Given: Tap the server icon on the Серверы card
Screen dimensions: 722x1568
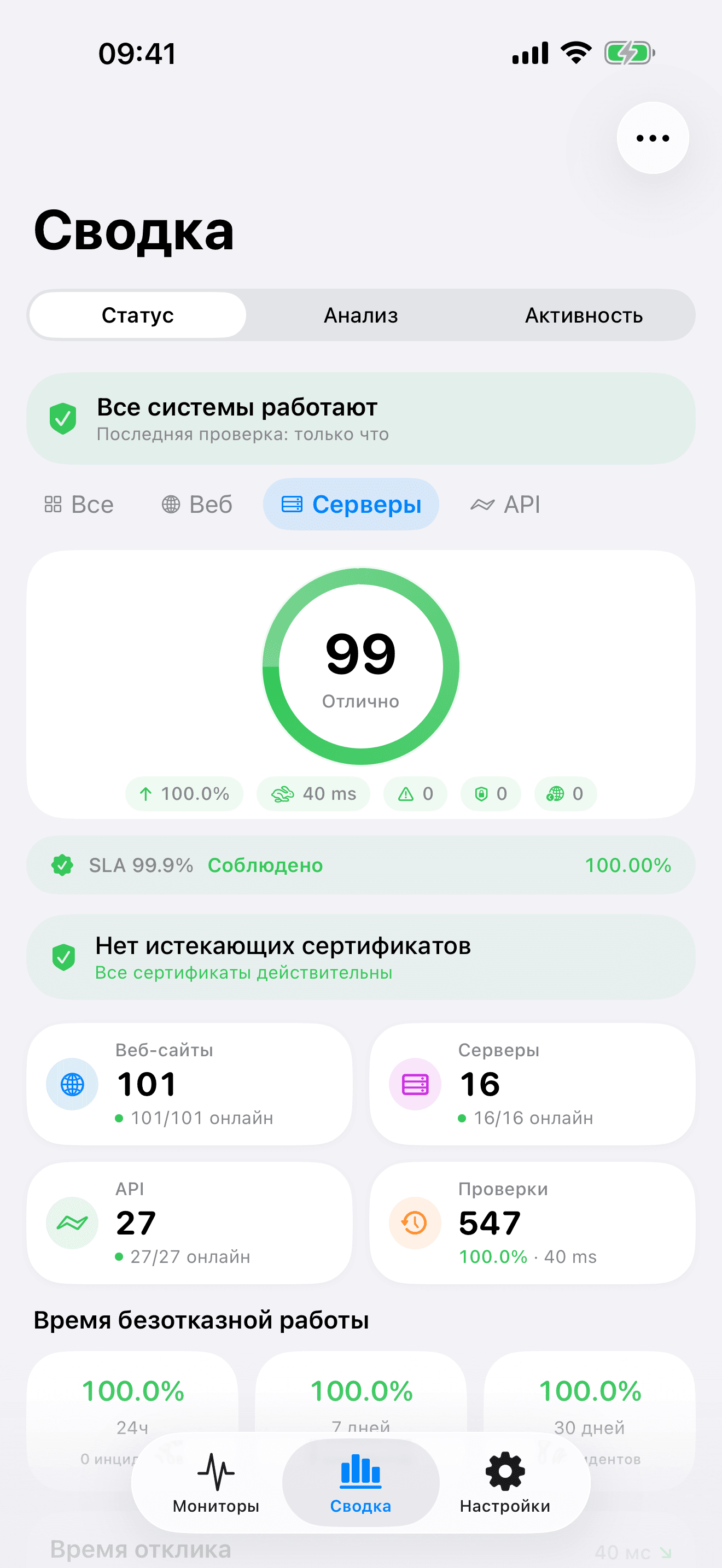Looking at the screenshot, I should (414, 1084).
